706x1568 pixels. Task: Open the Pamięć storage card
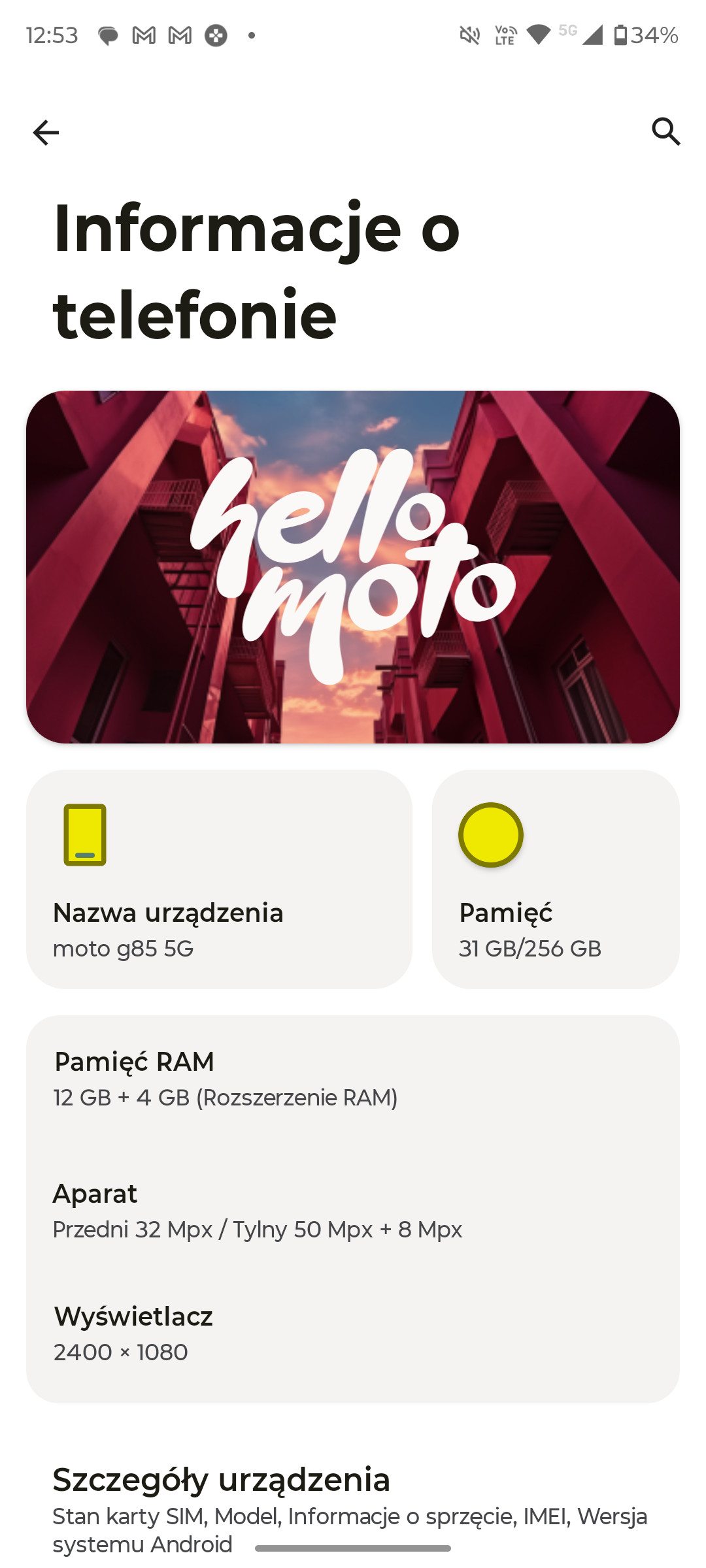(556, 879)
